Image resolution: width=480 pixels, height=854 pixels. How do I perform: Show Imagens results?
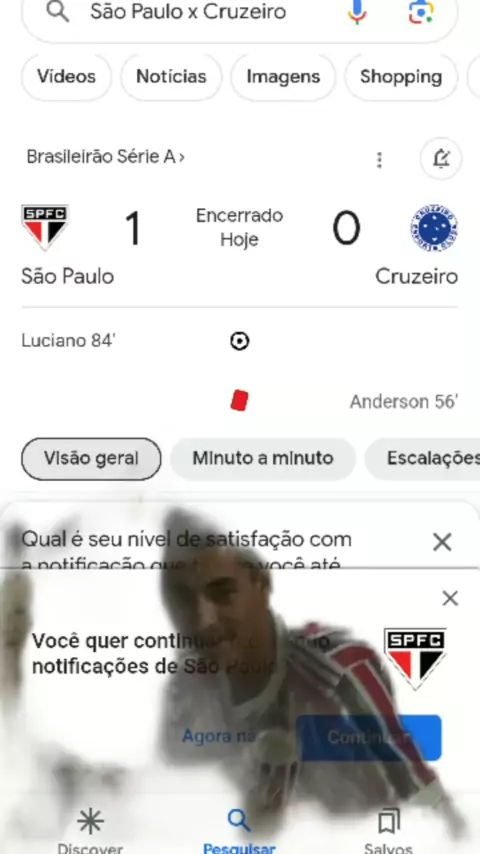point(283,77)
